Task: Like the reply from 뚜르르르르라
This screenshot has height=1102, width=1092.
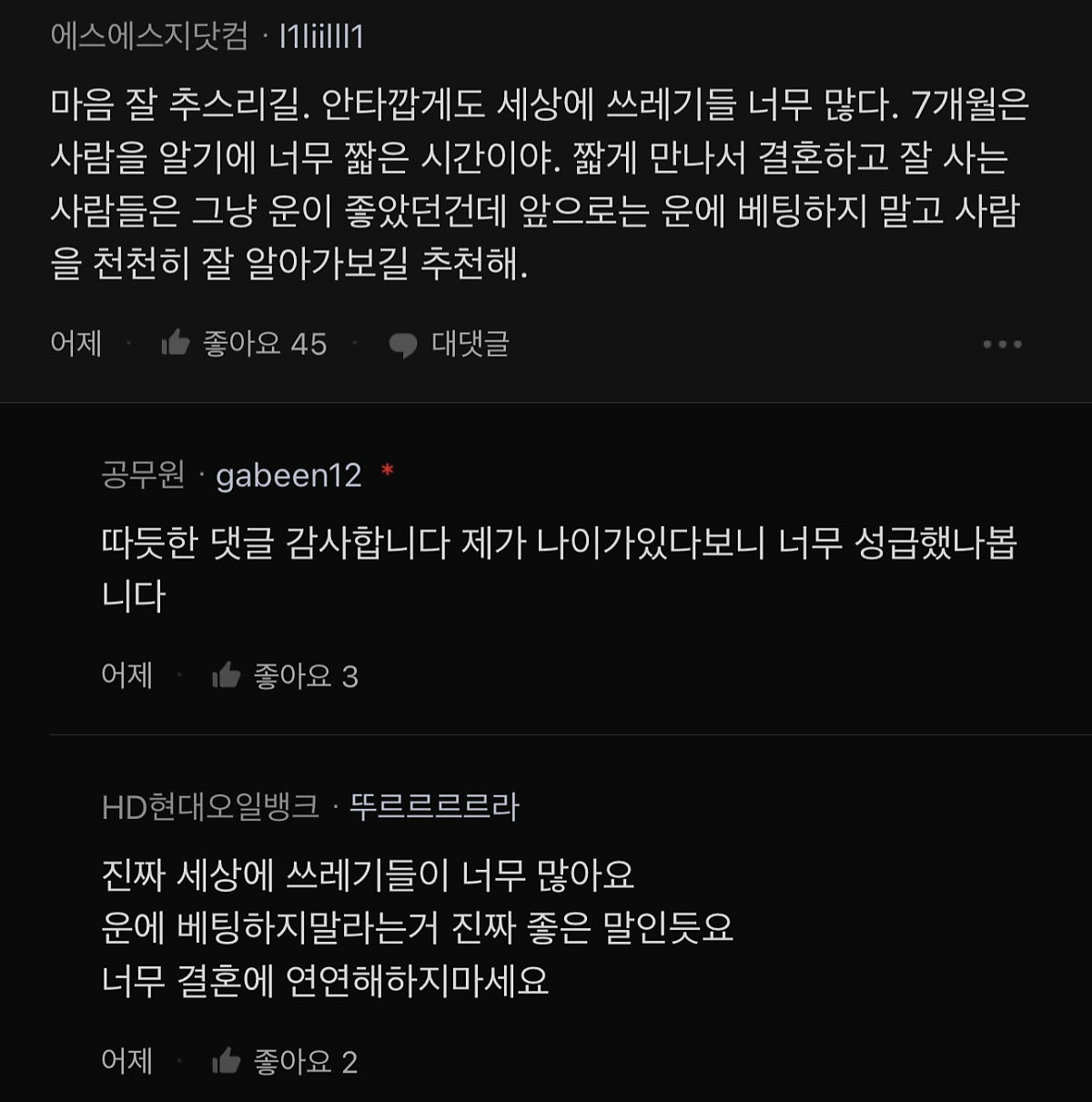Action: (x=227, y=1061)
